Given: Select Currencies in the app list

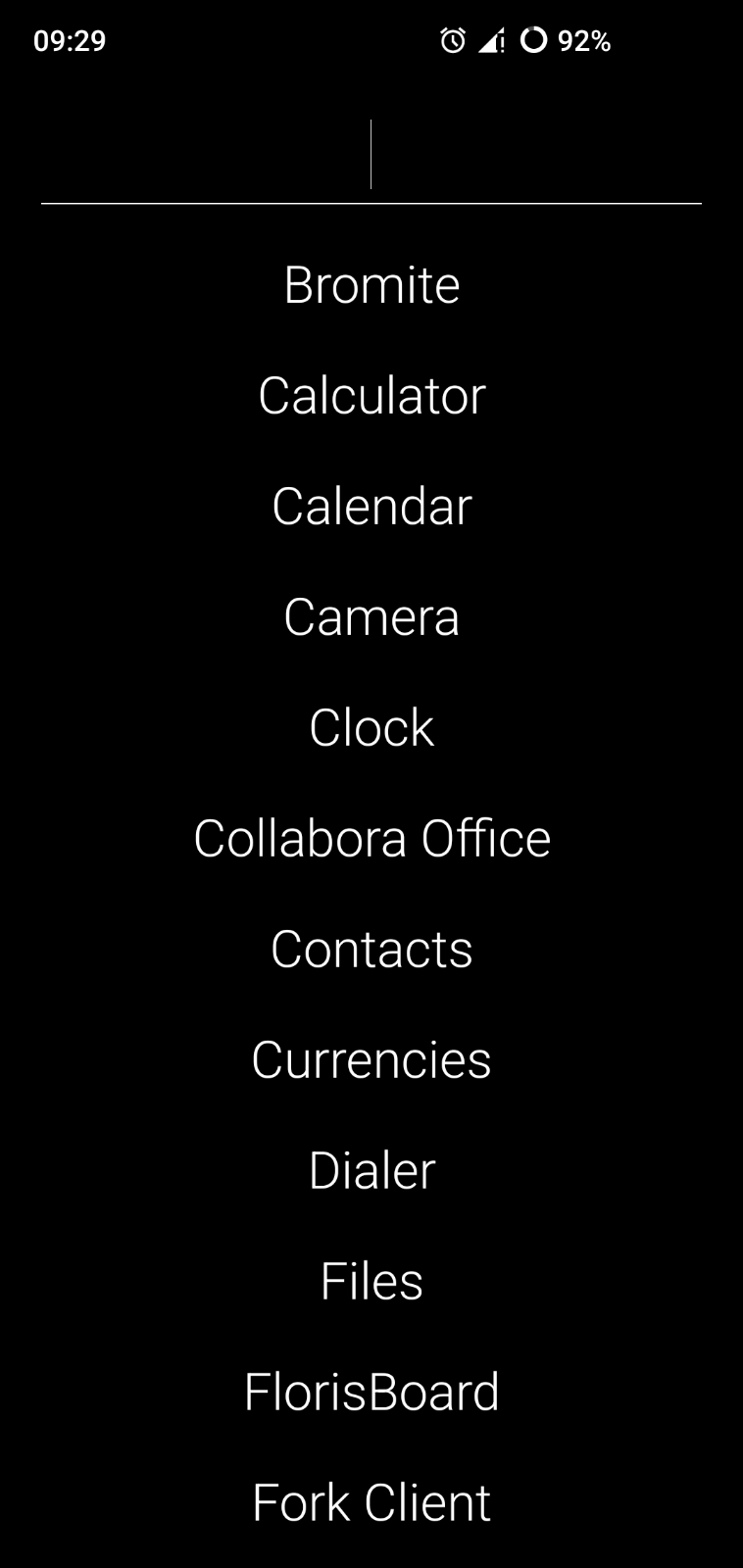Looking at the screenshot, I should 371,1060.
